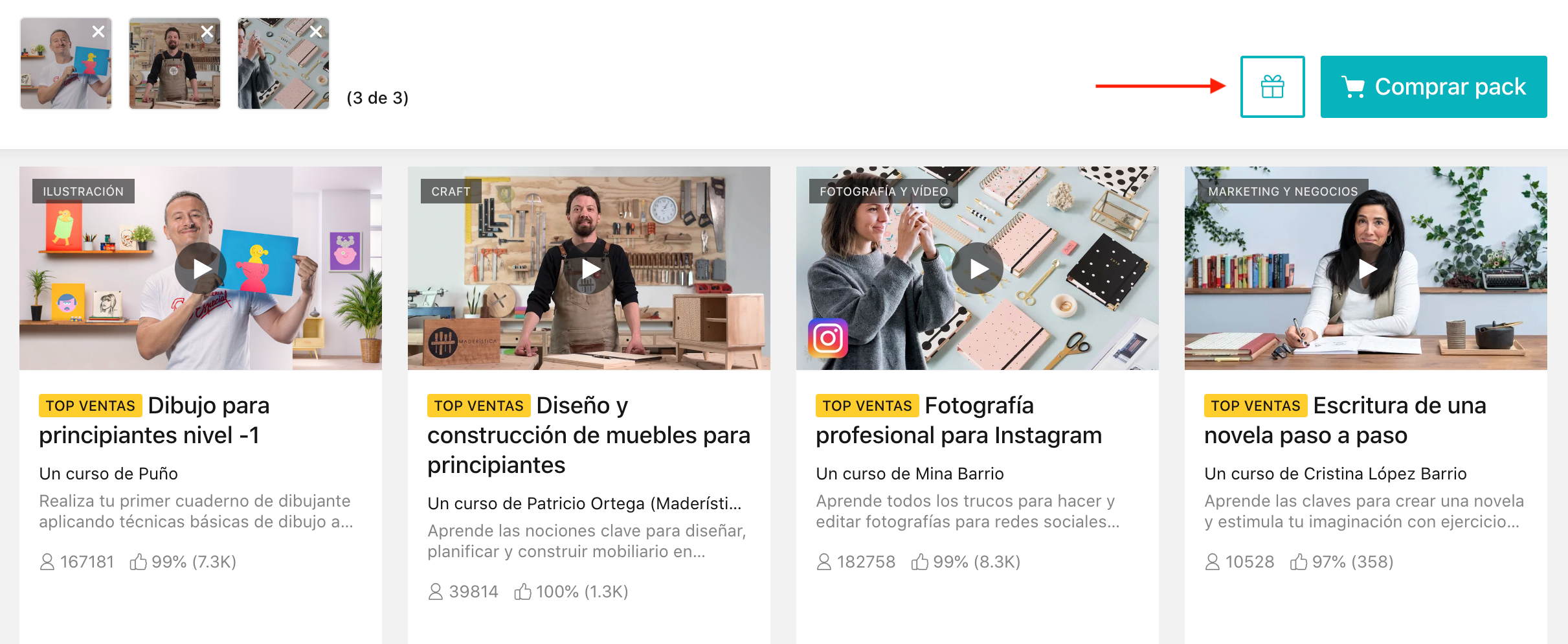Select the Craft category tag

pos(451,191)
